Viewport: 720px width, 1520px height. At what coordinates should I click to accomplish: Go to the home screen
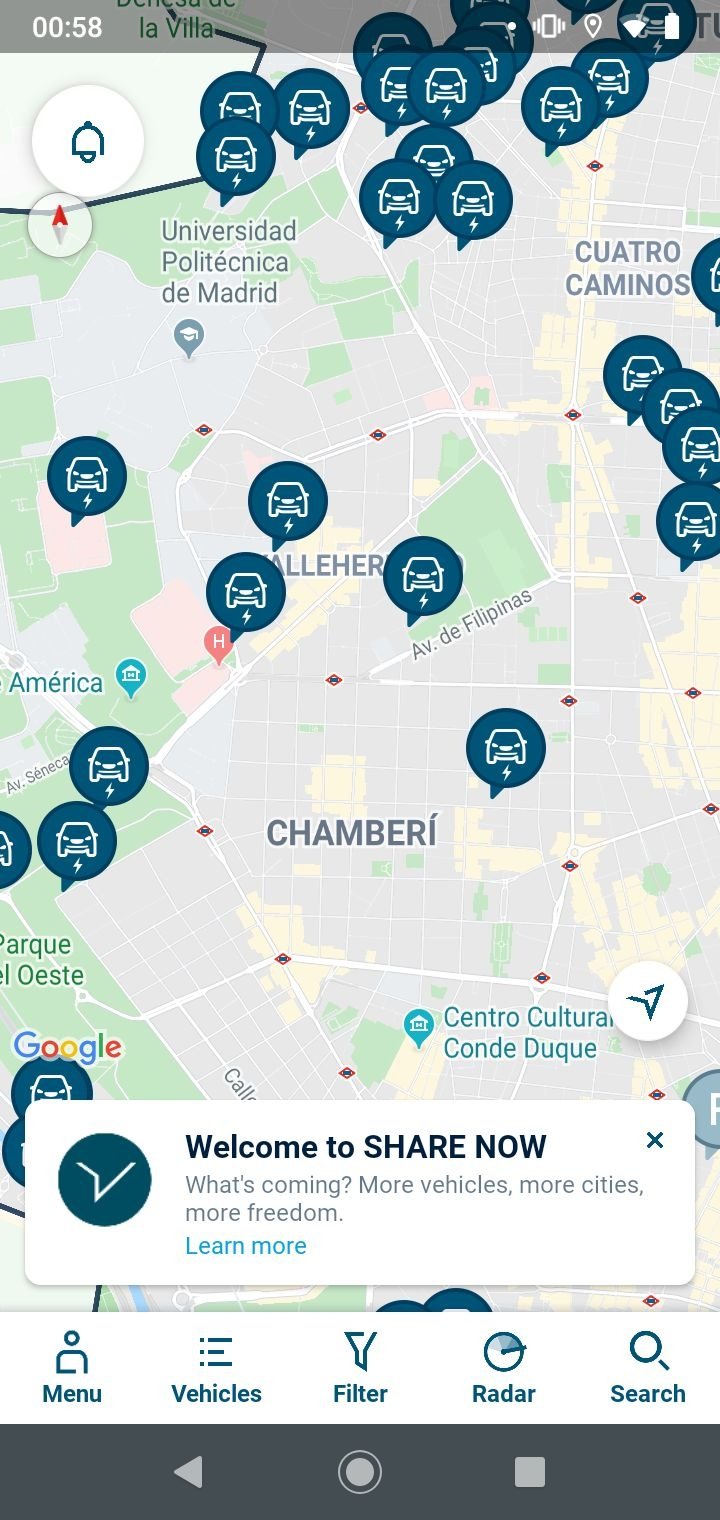pos(360,1472)
